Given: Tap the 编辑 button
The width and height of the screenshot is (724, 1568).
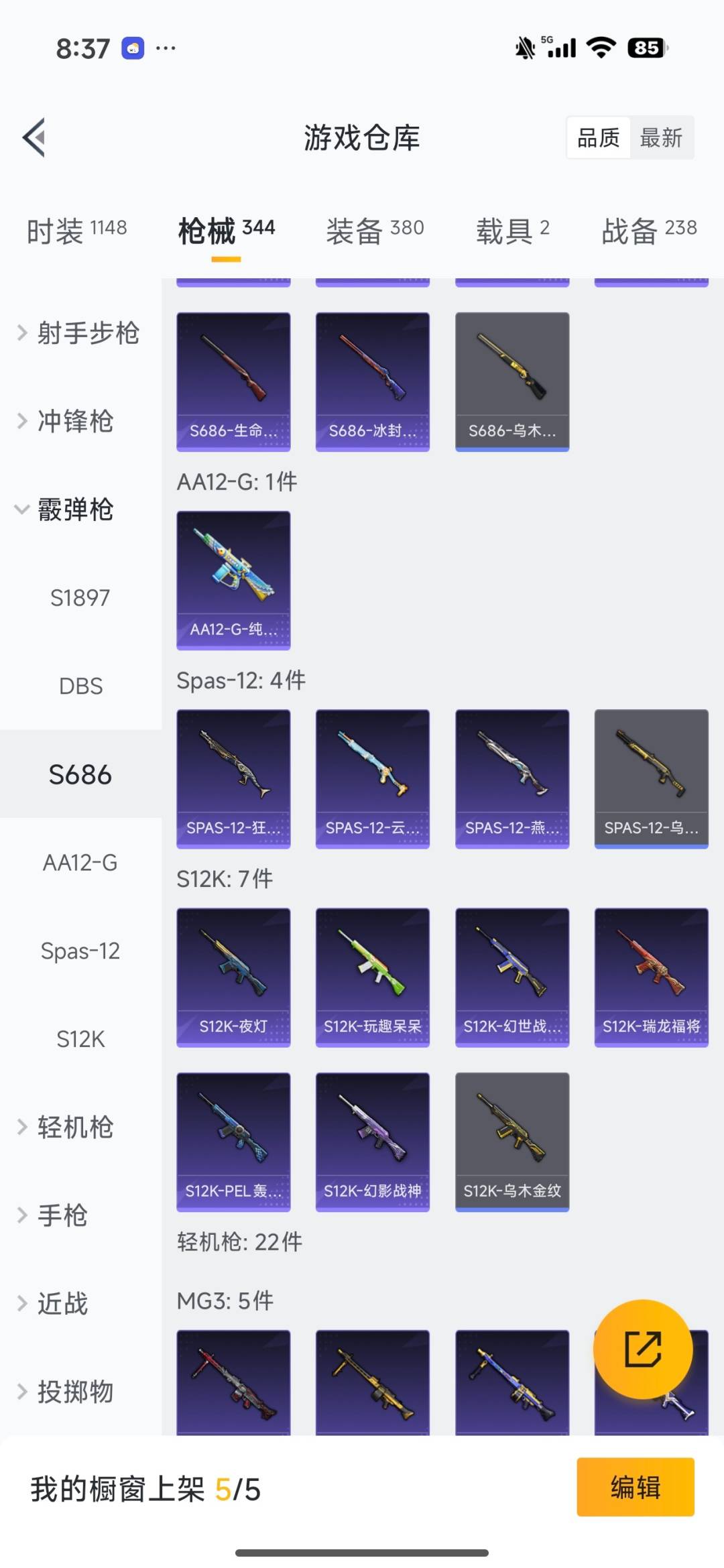Looking at the screenshot, I should [635, 1487].
